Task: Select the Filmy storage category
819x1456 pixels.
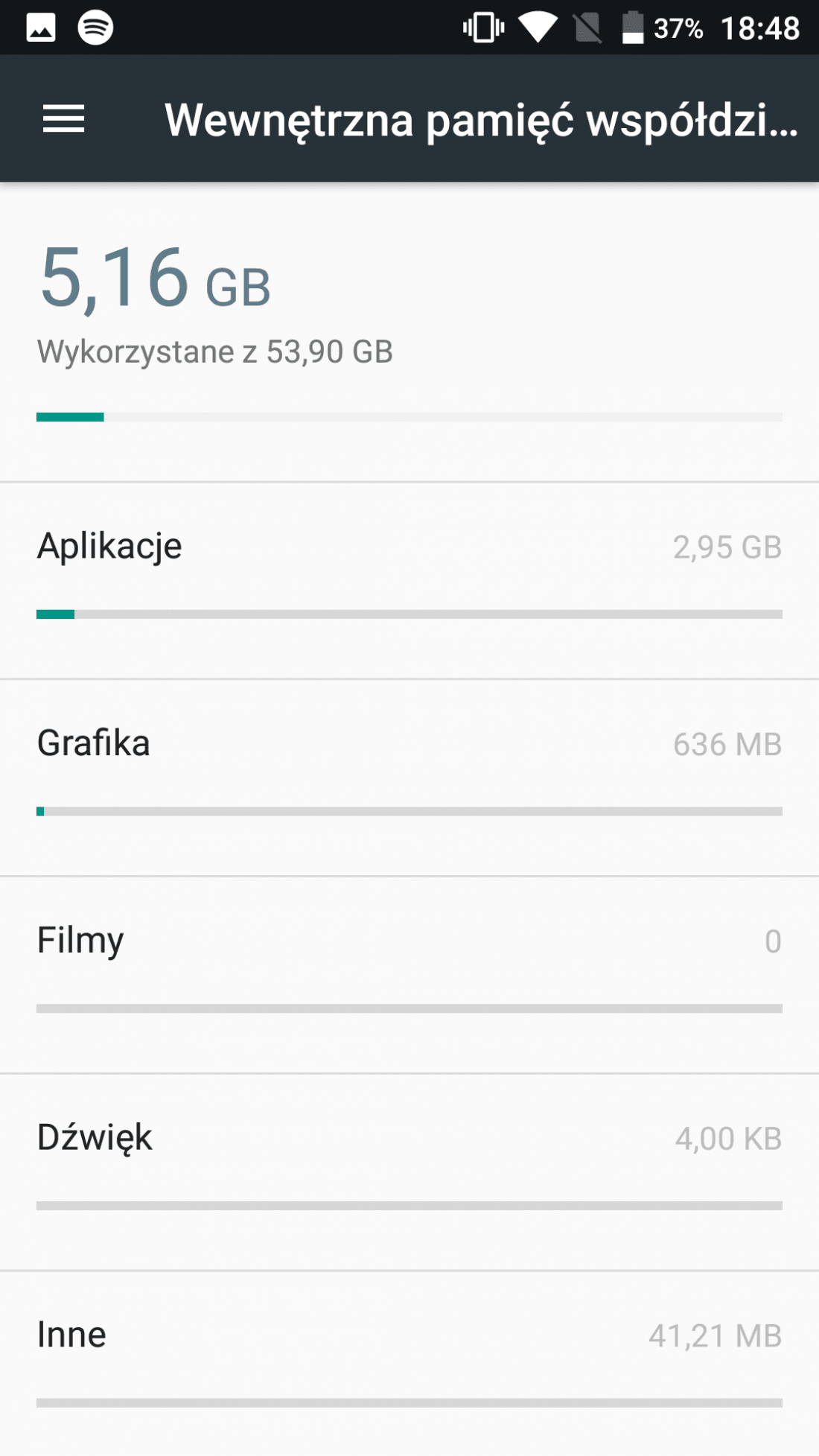Action: [409, 975]
